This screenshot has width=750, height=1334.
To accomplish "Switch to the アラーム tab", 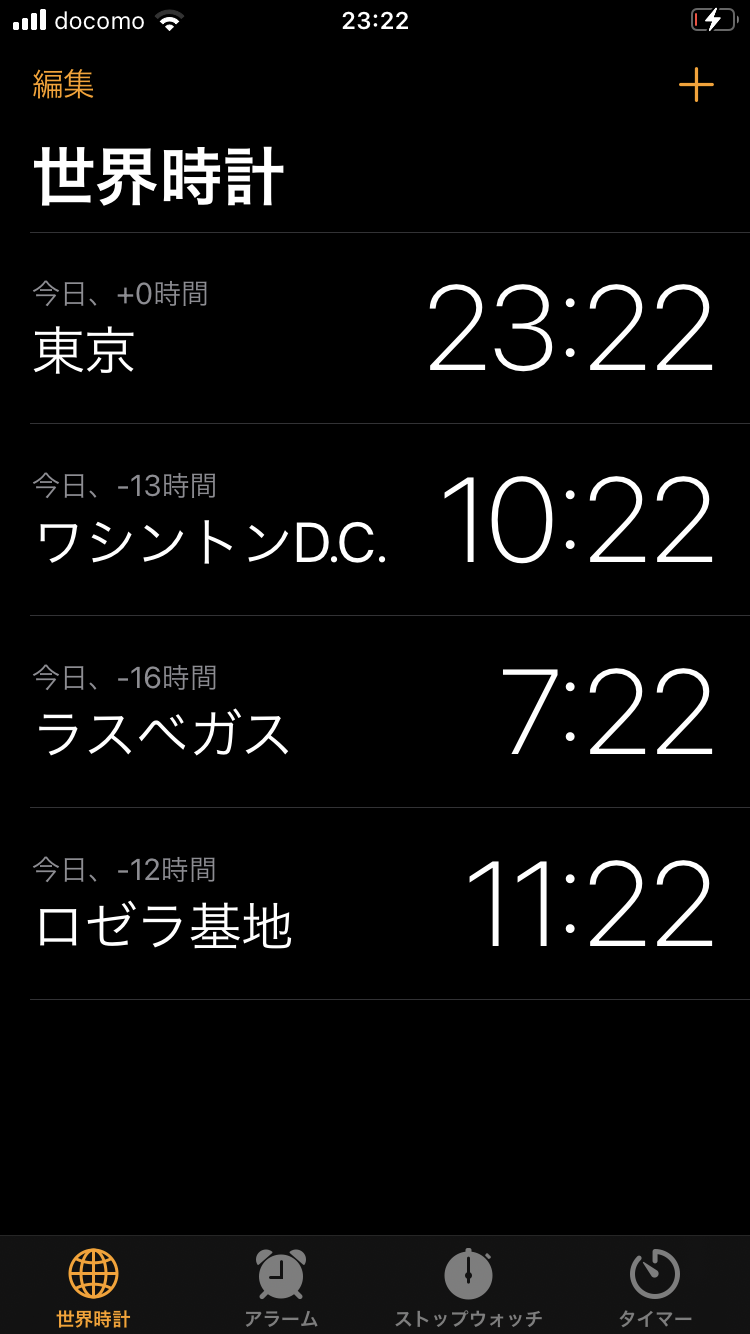I will point(281,1285).
